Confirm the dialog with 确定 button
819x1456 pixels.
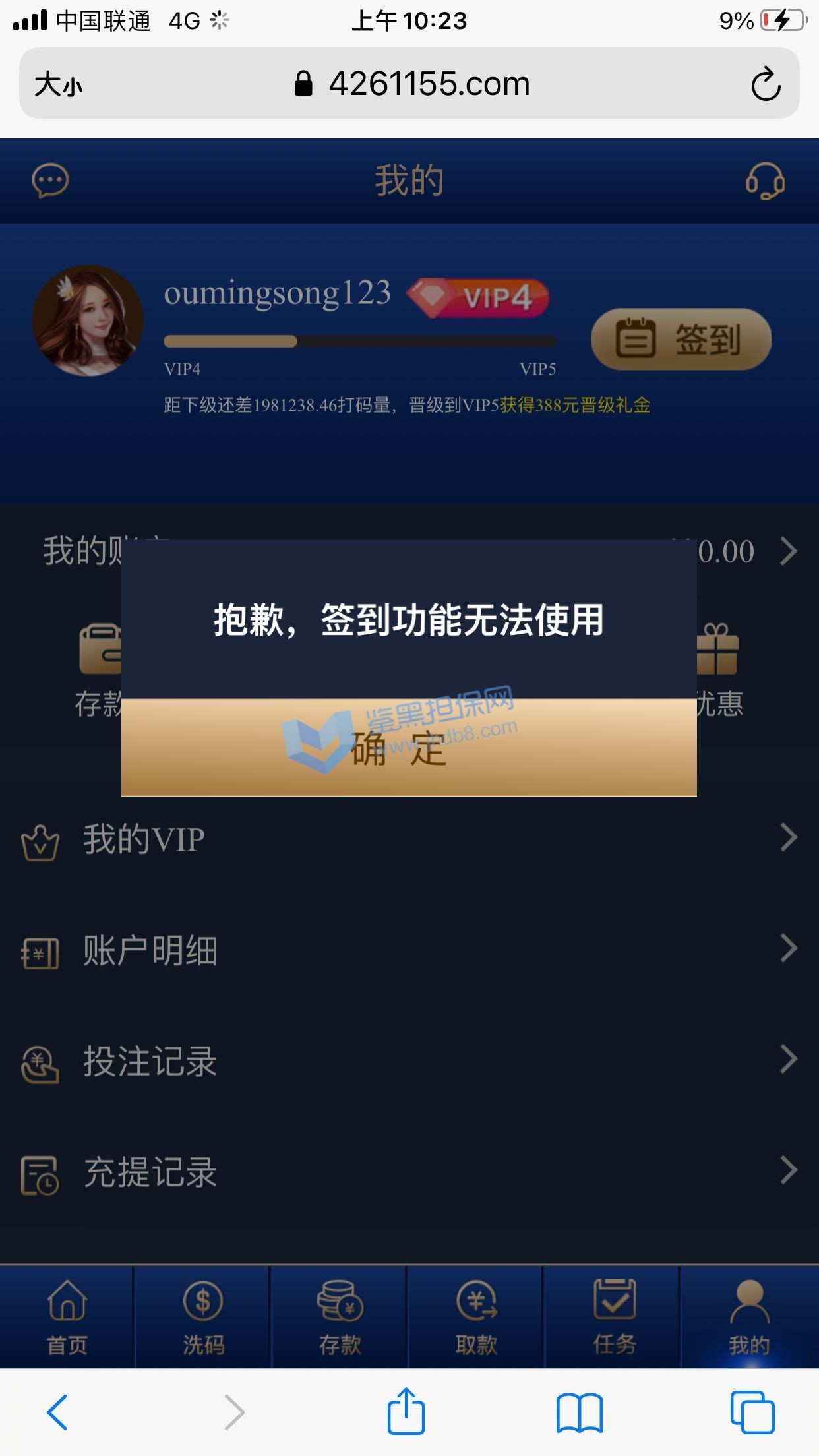(x=409, y=748)
